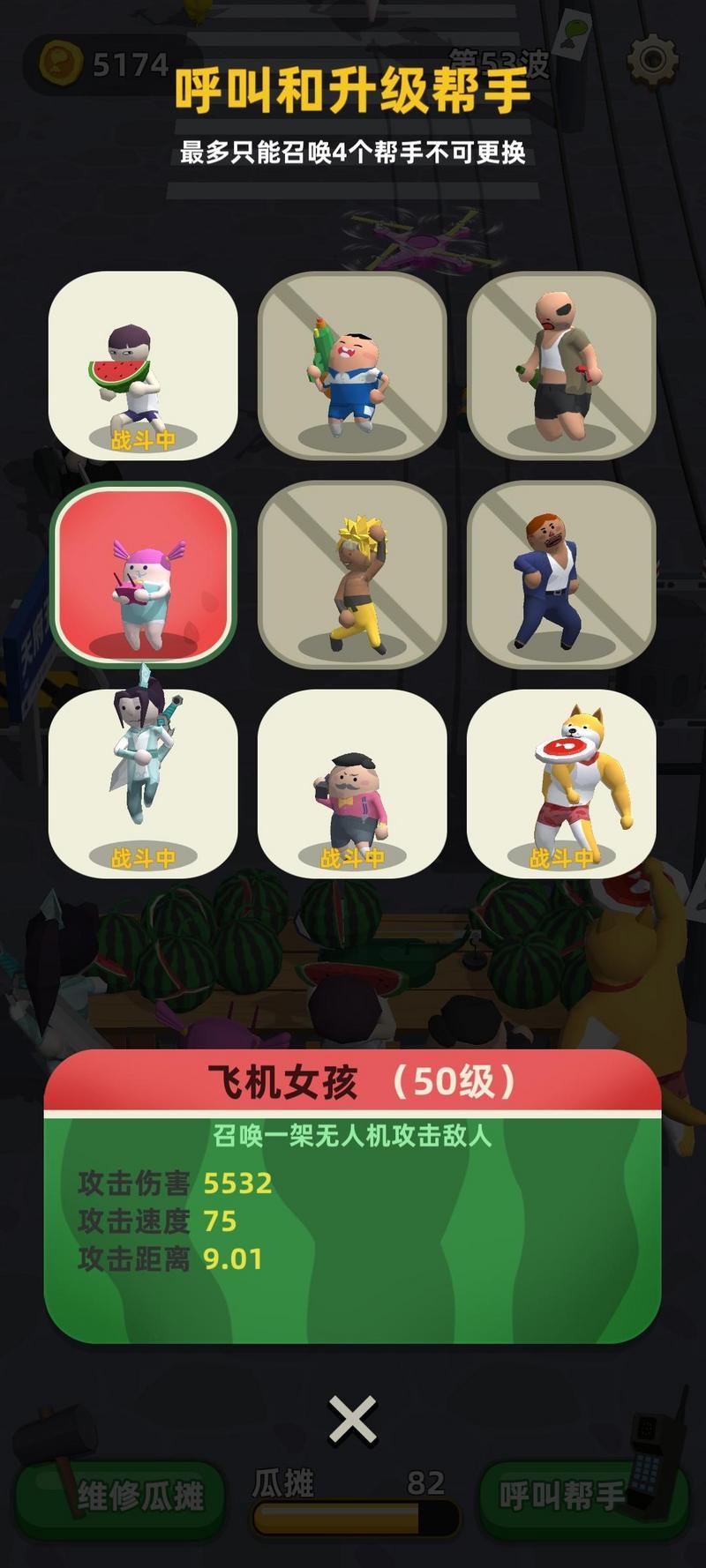This screenshot has width=706, height=1568.
Task: Select the Shiba dog helper card
Action: (x=561, y=784)
